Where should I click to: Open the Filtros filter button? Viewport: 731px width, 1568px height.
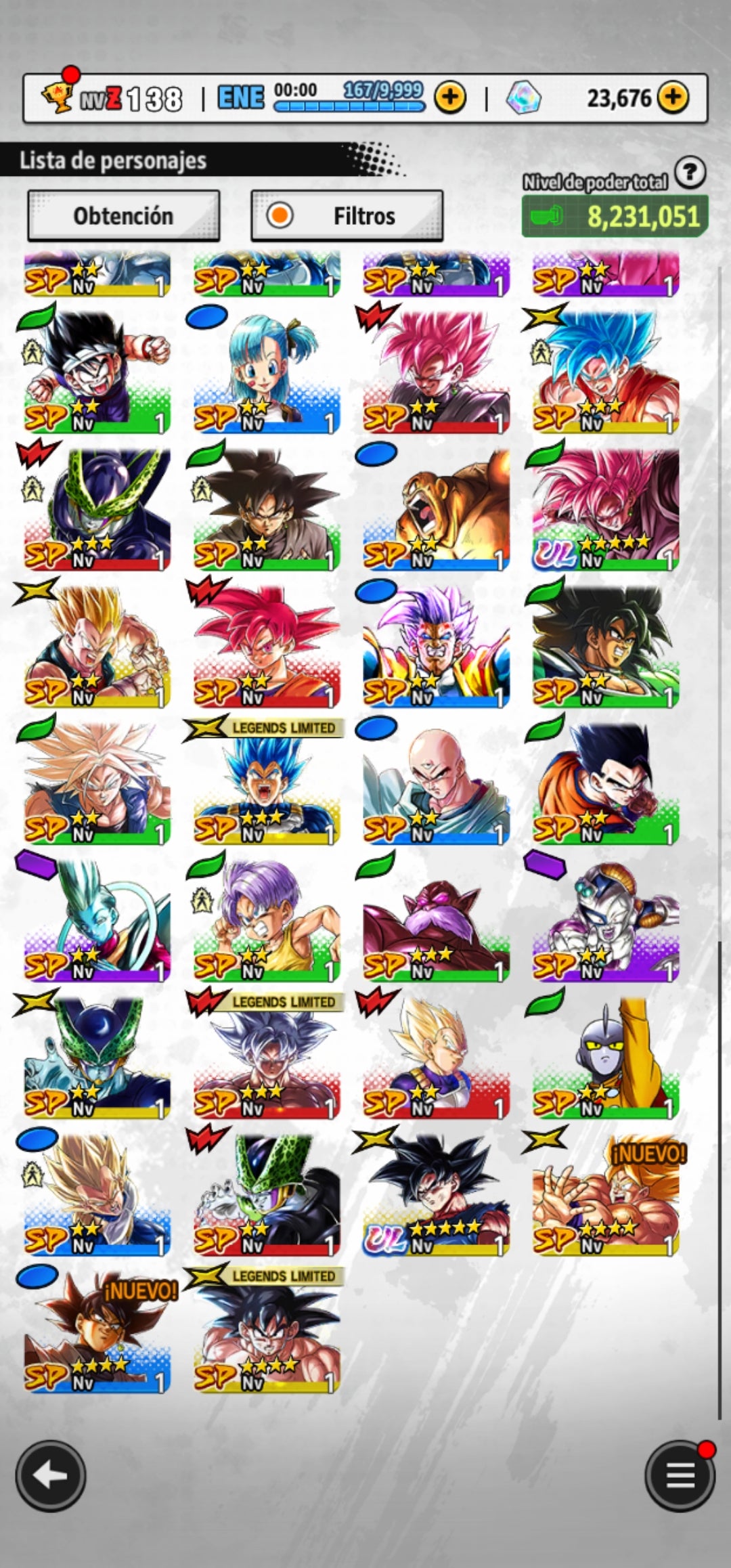click(347, 216)
